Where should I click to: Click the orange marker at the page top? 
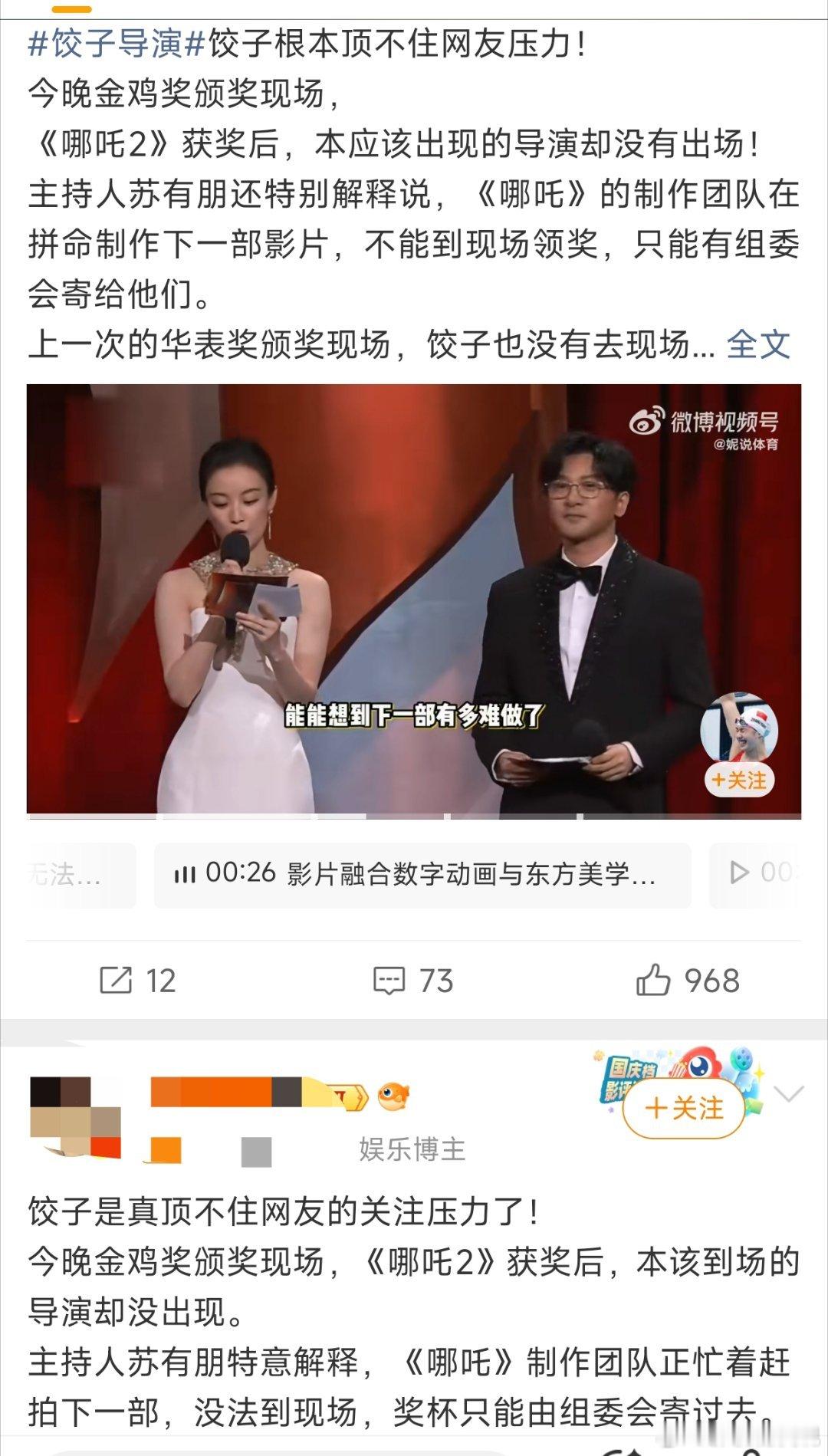[73, 10]
